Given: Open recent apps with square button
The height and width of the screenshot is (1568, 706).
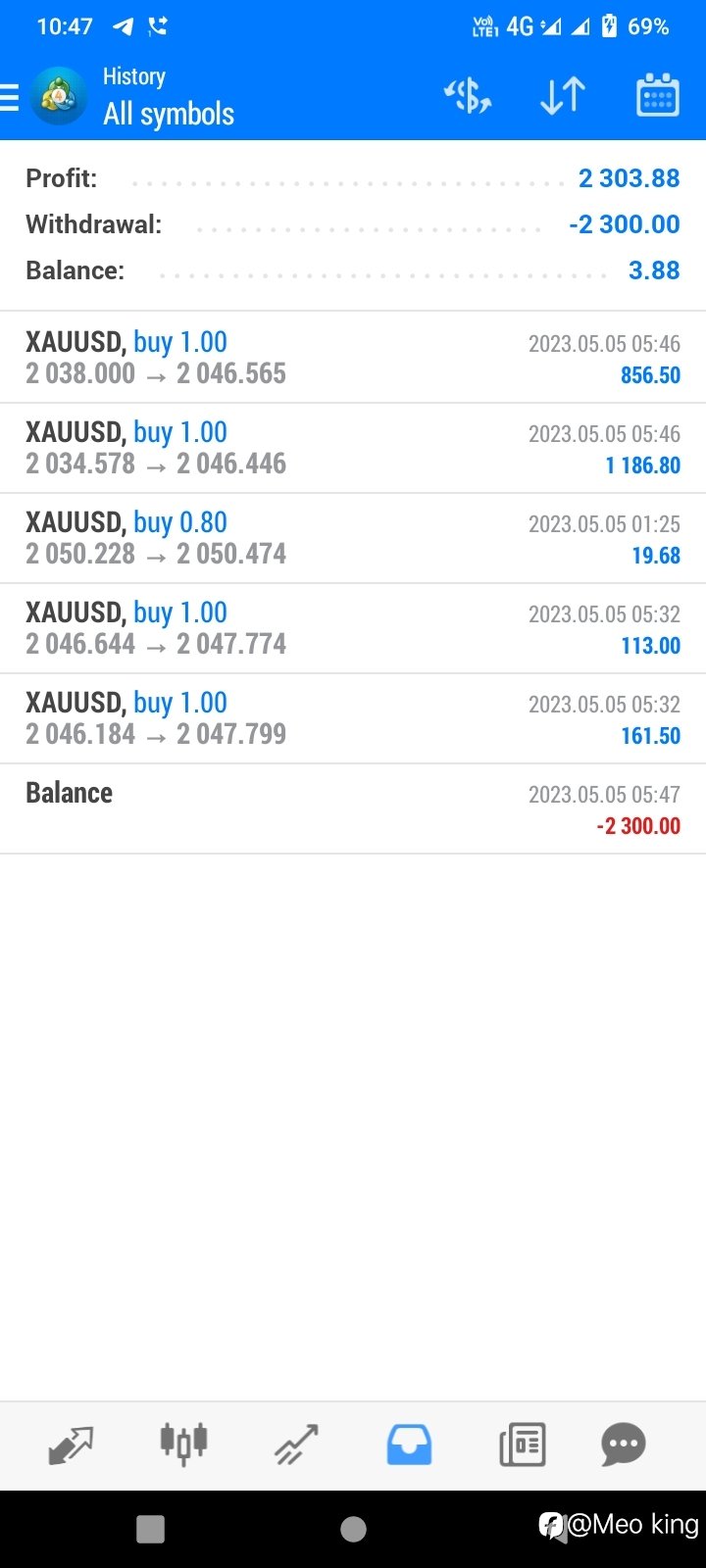Looking at the screenshot, I should [150, 1529].
